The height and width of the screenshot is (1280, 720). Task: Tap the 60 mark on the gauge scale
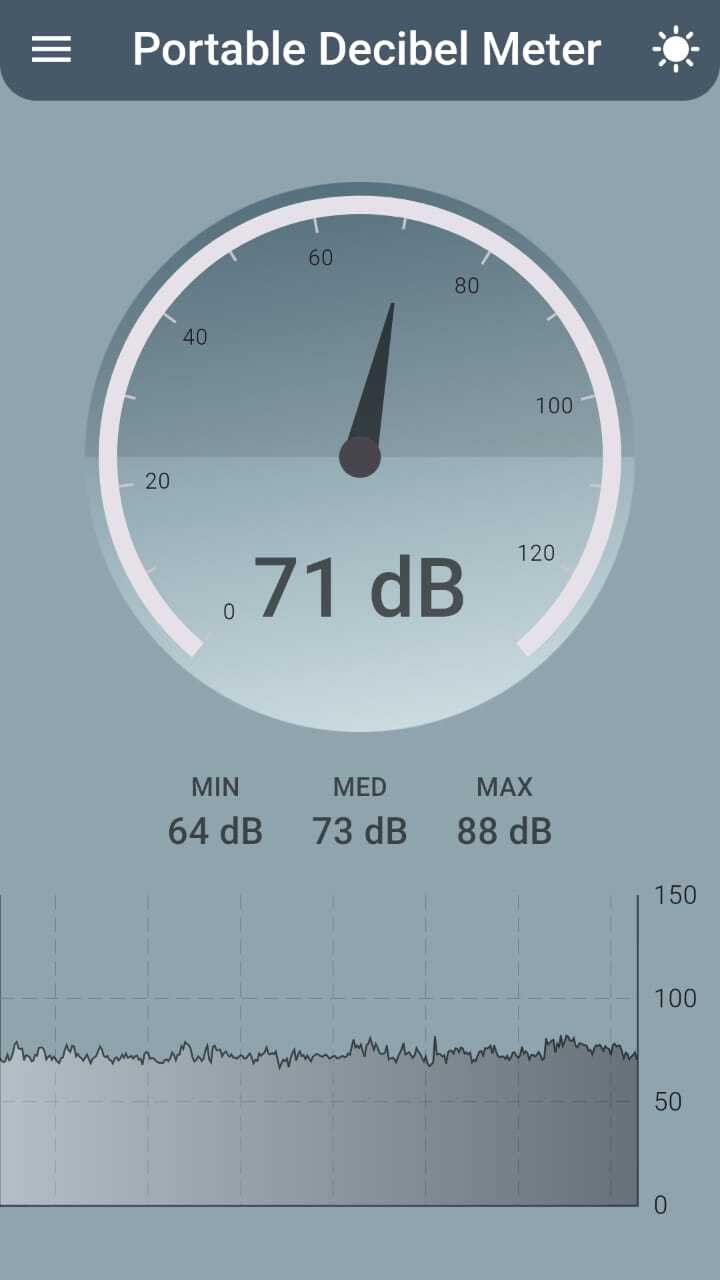tap(320, 258)
